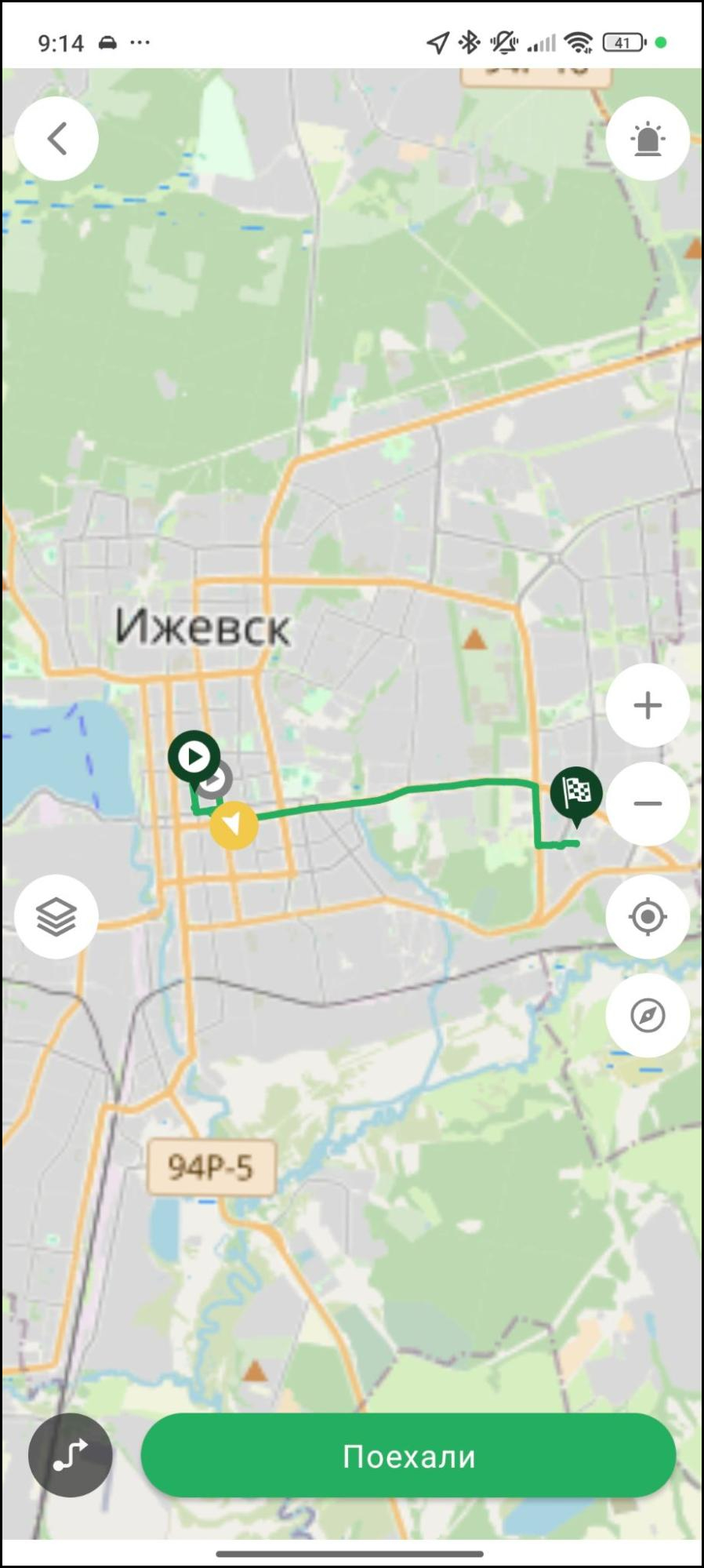Center map on my location

click(648, 916)
